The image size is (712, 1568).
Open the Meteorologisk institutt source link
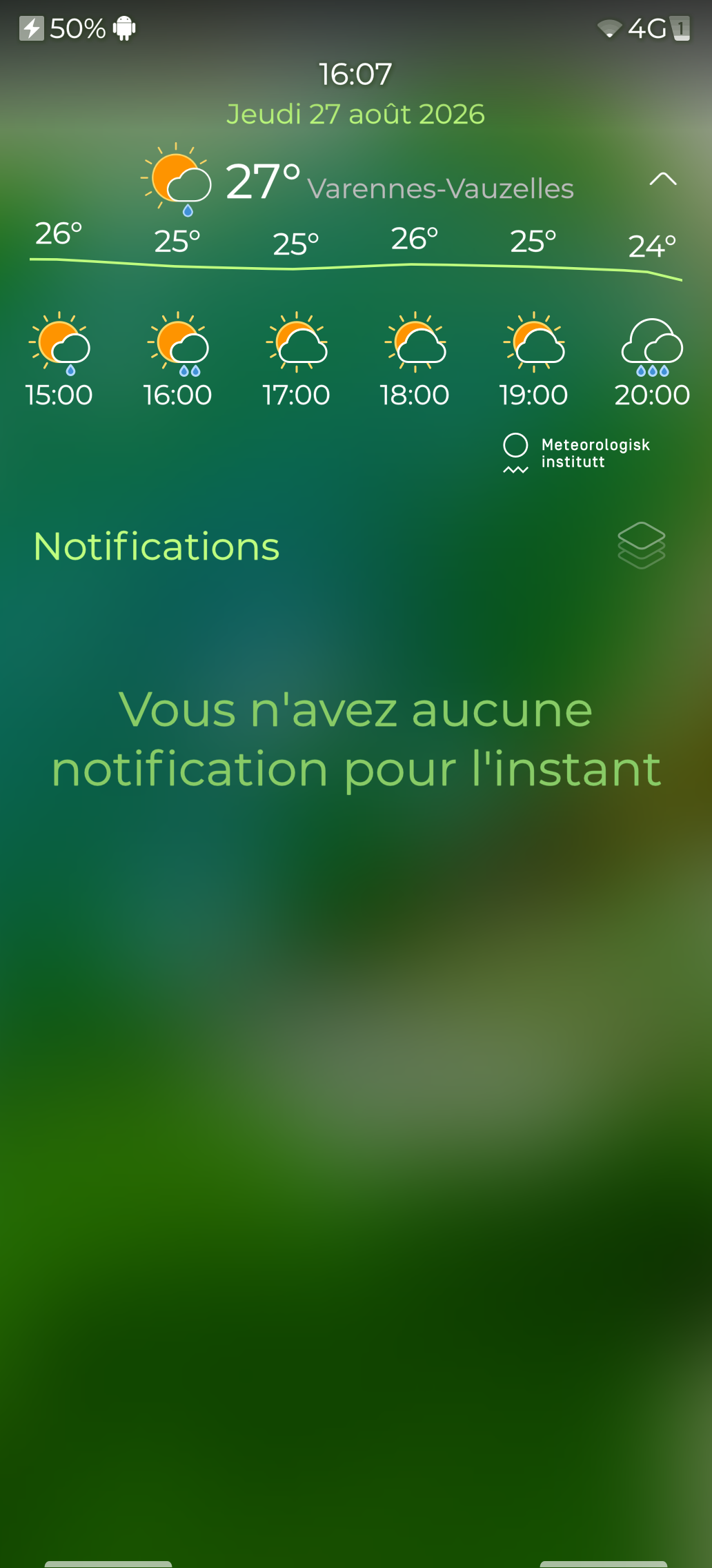(577, 453)
